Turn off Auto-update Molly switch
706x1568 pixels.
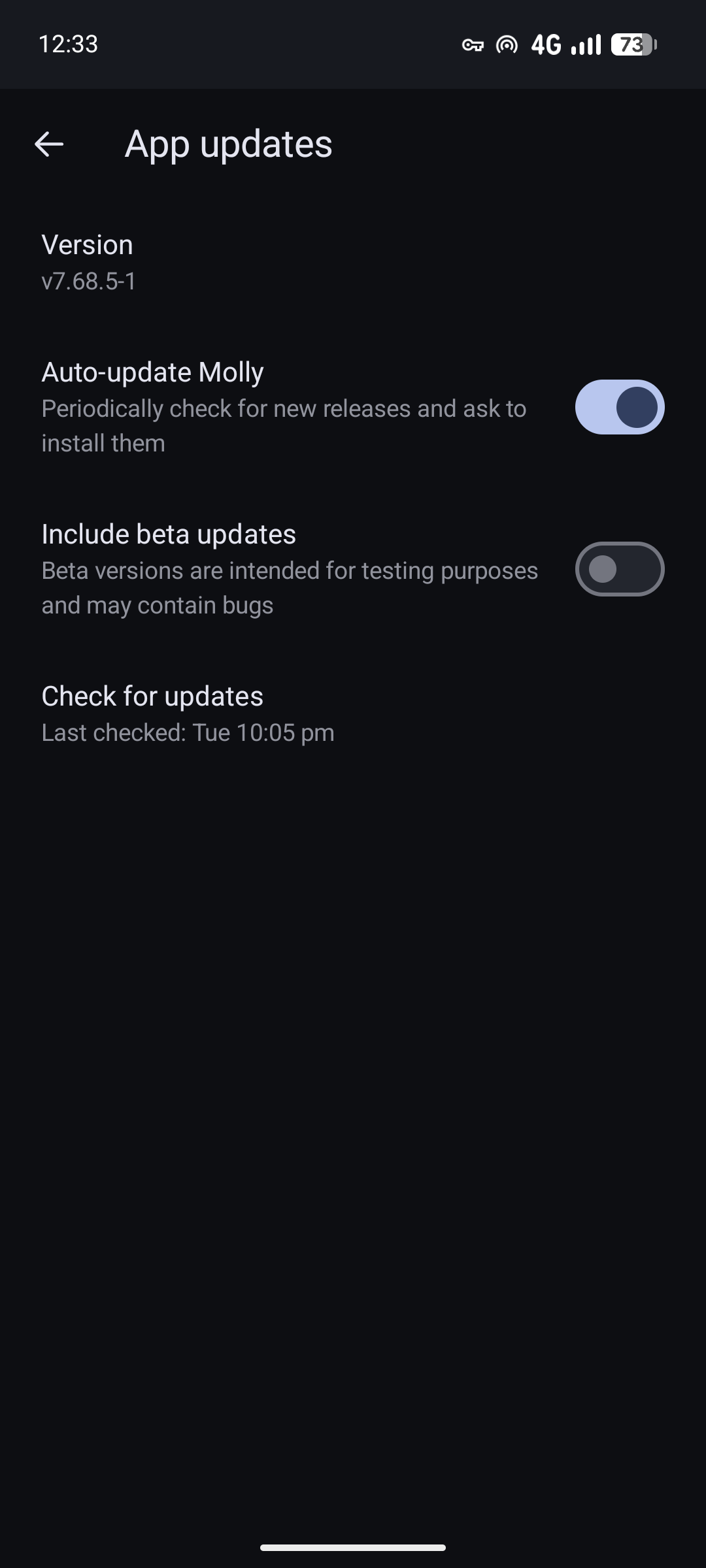pyautogui.click(x=619, y=407)
